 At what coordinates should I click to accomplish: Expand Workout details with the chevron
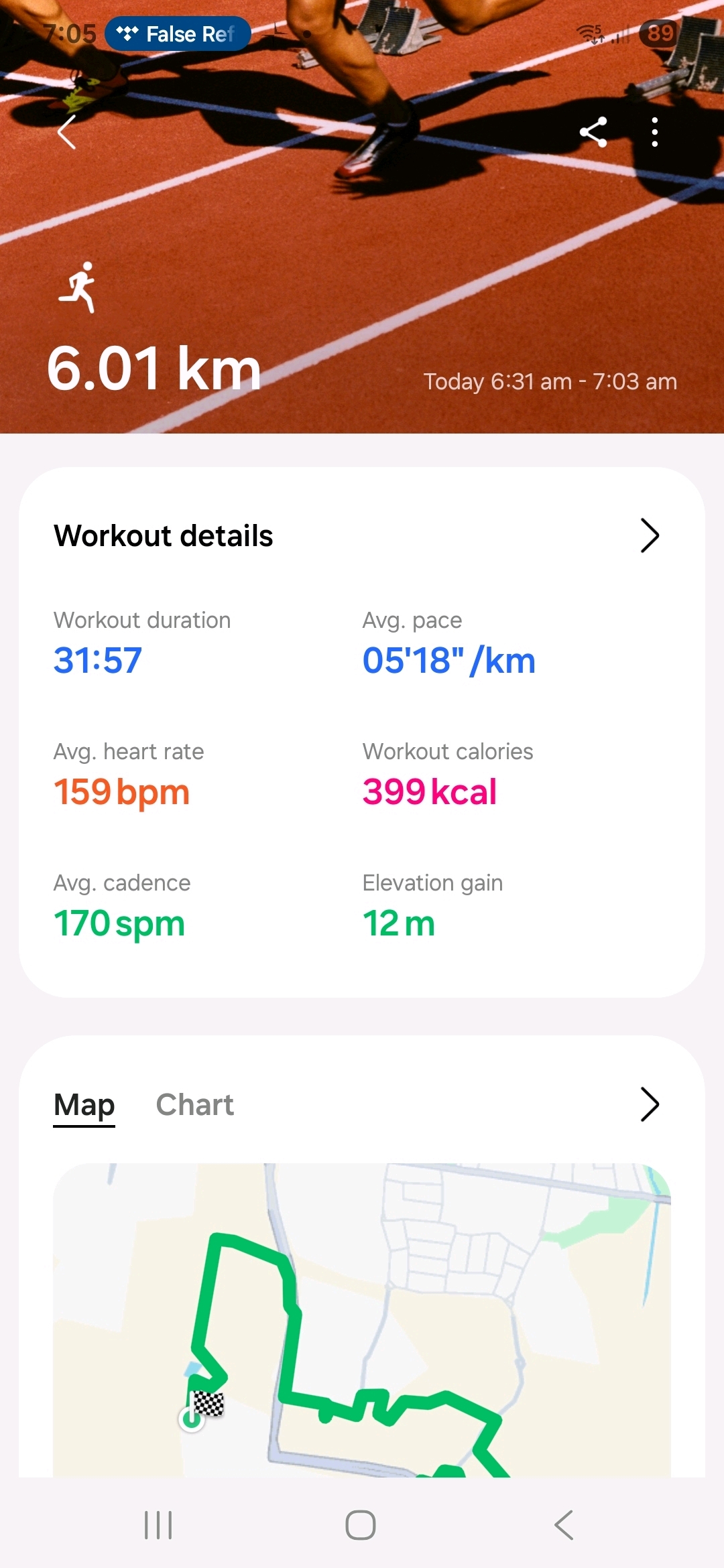click(x=649, y=535)
